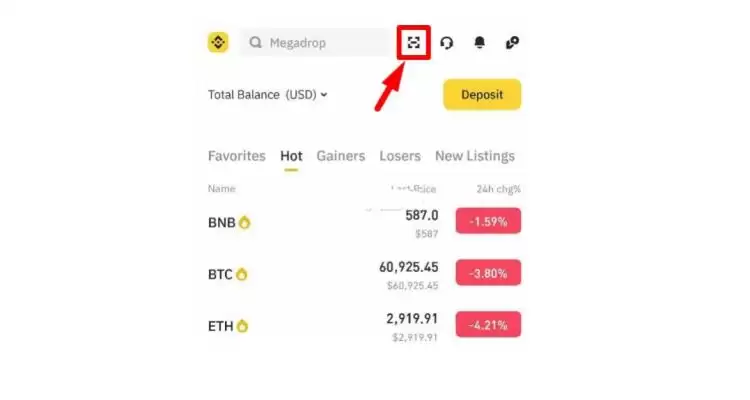View the Losers tab

400,156
